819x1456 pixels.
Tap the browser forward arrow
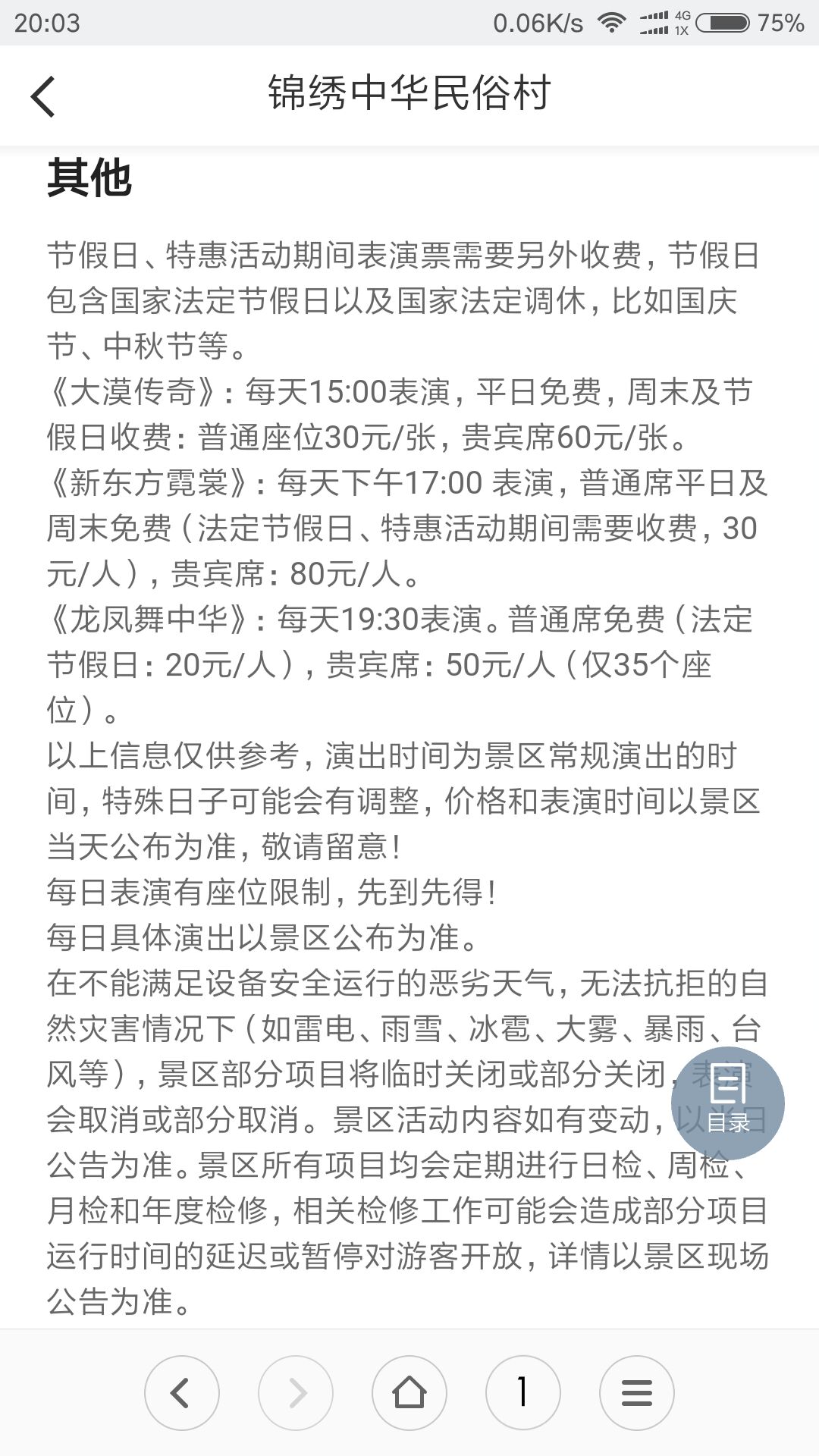(296, 1393)
